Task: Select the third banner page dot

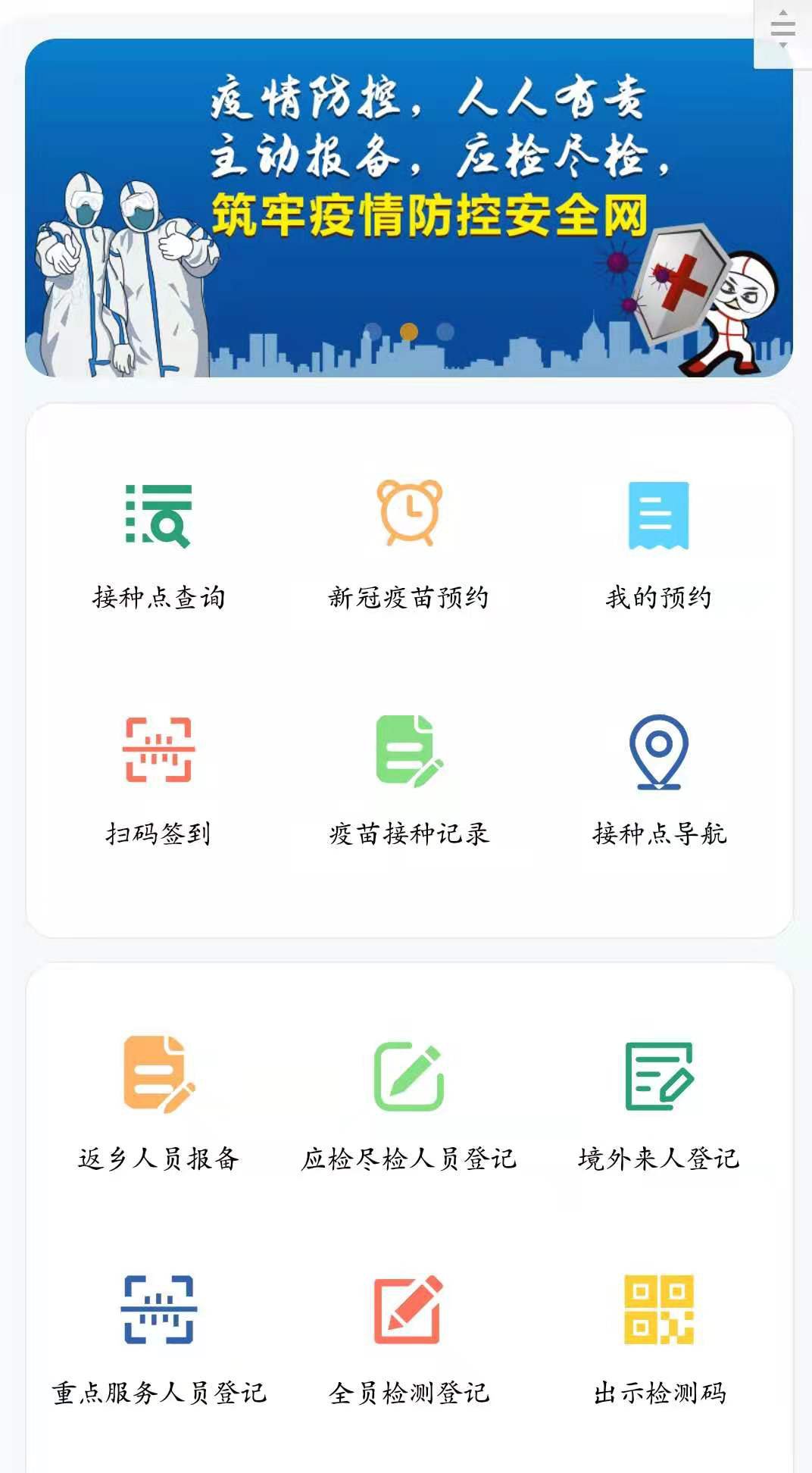Action: [446, 332]
